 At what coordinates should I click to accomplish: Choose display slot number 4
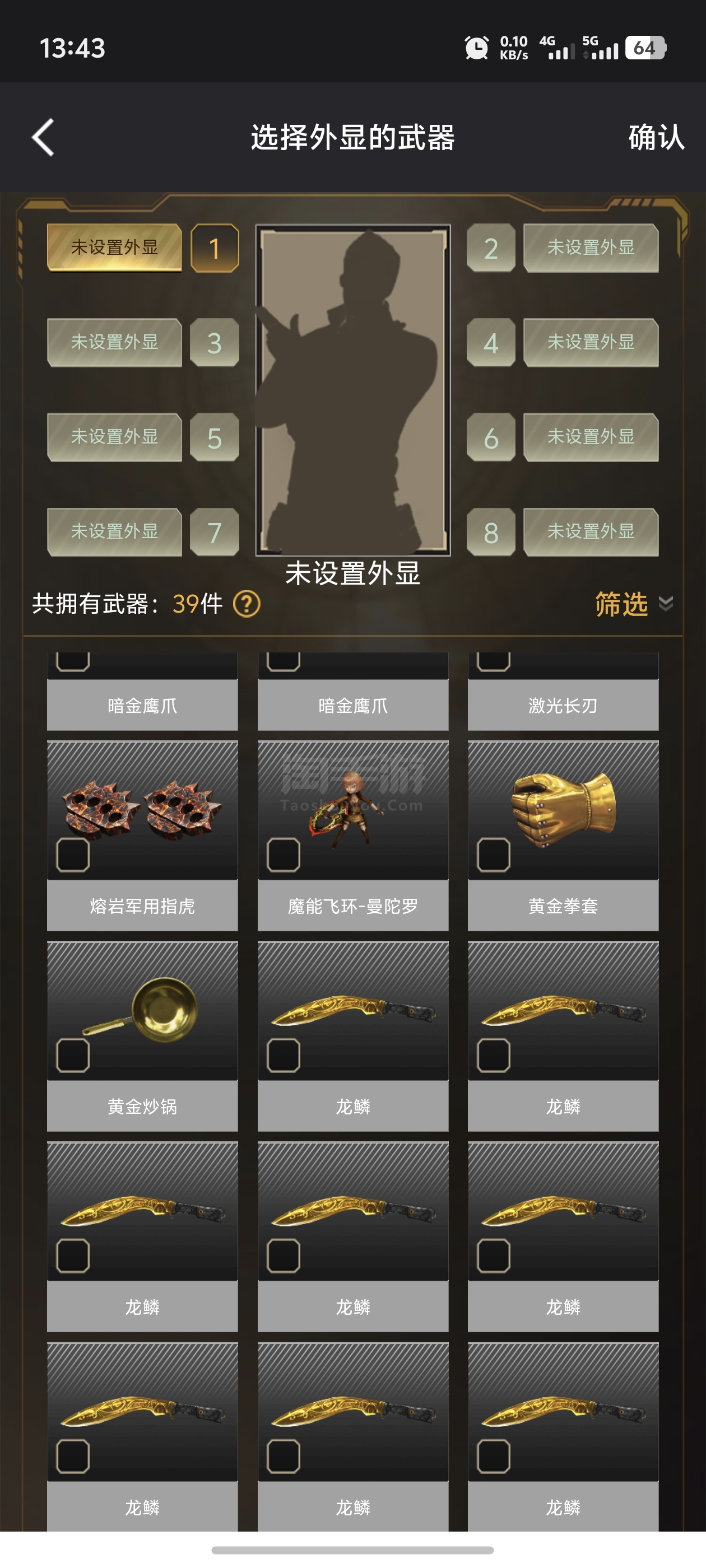[491, 343]
